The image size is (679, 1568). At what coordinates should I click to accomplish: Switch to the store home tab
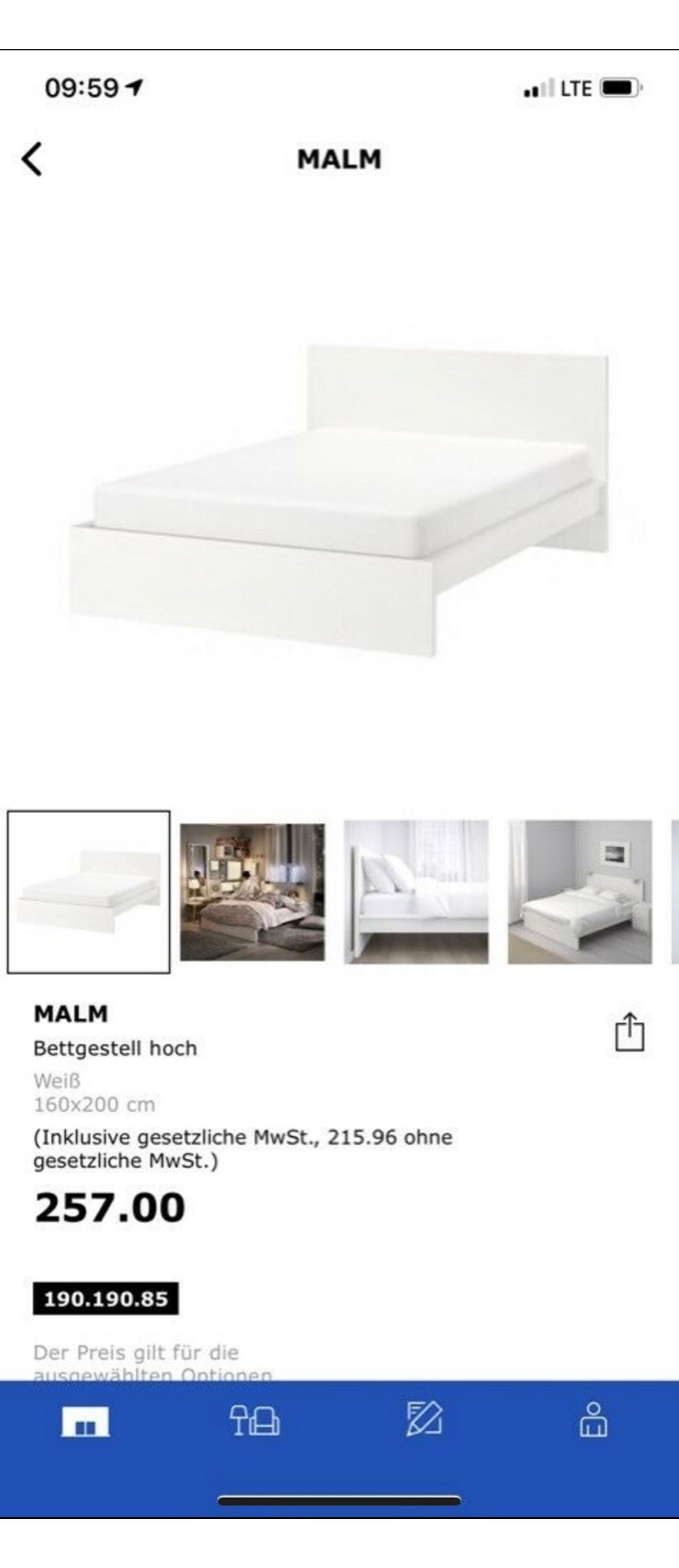85,1422
